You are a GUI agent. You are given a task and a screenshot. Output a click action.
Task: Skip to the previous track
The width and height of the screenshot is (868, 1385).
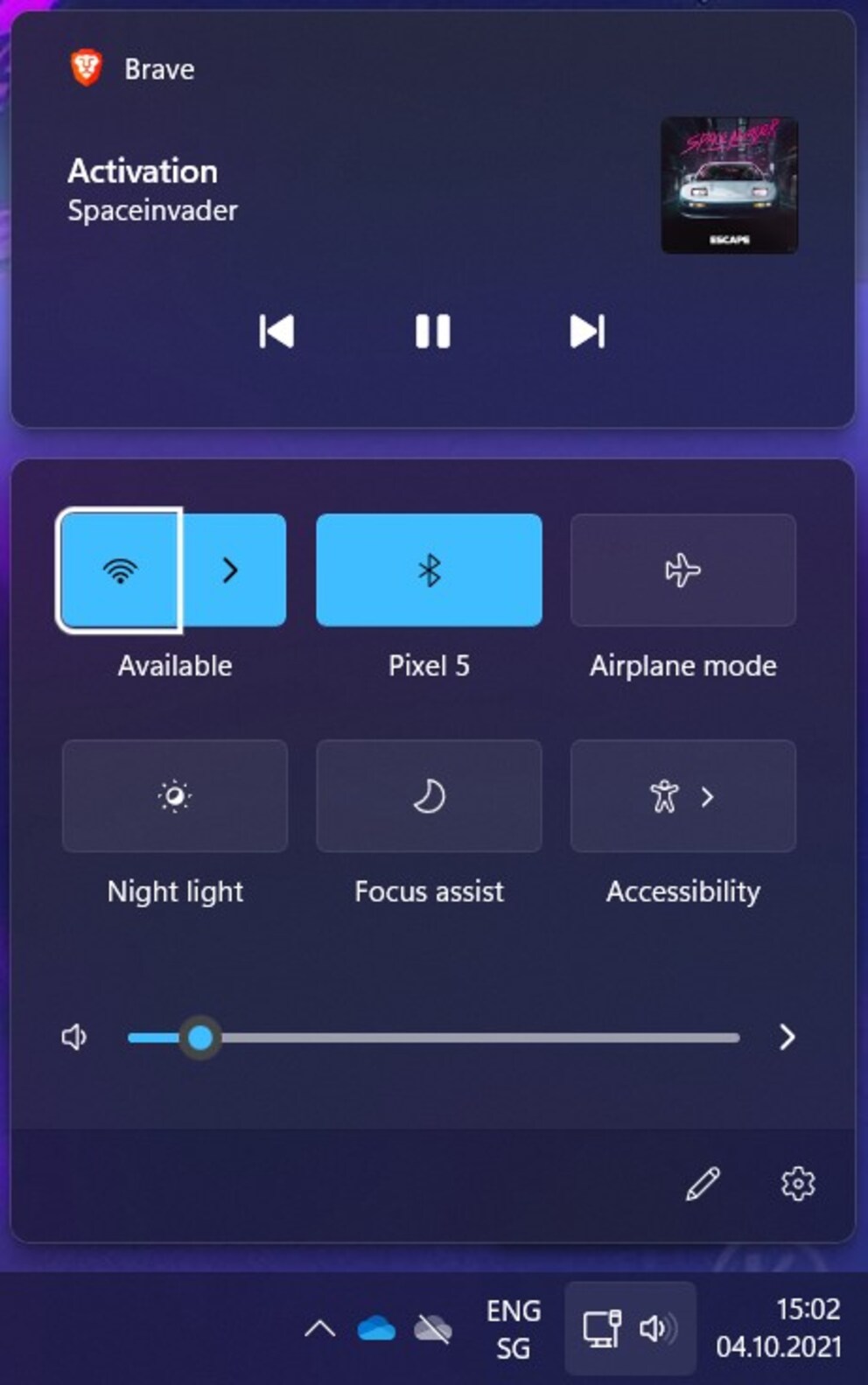coord(276,332)
